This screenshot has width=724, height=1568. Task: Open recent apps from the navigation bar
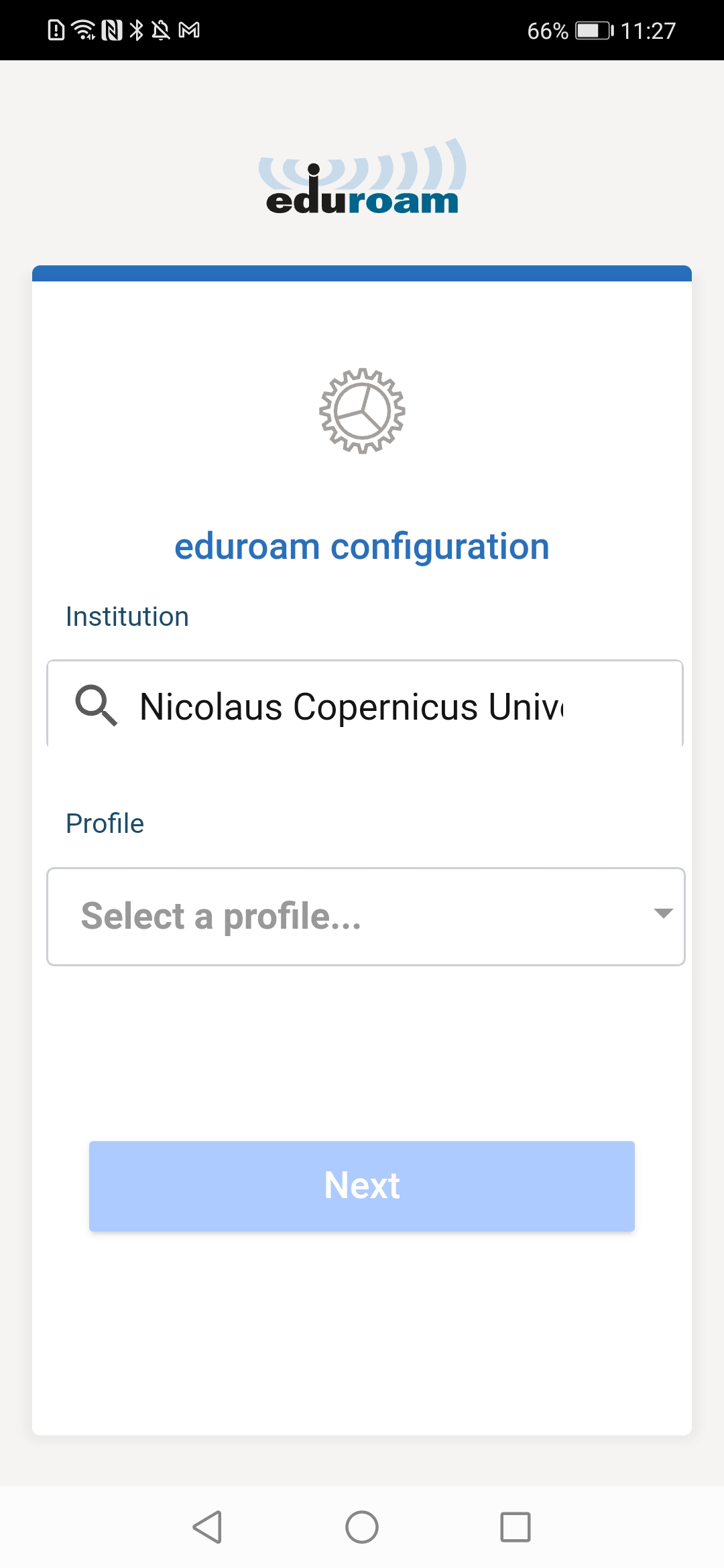[x=516, y=1527]
